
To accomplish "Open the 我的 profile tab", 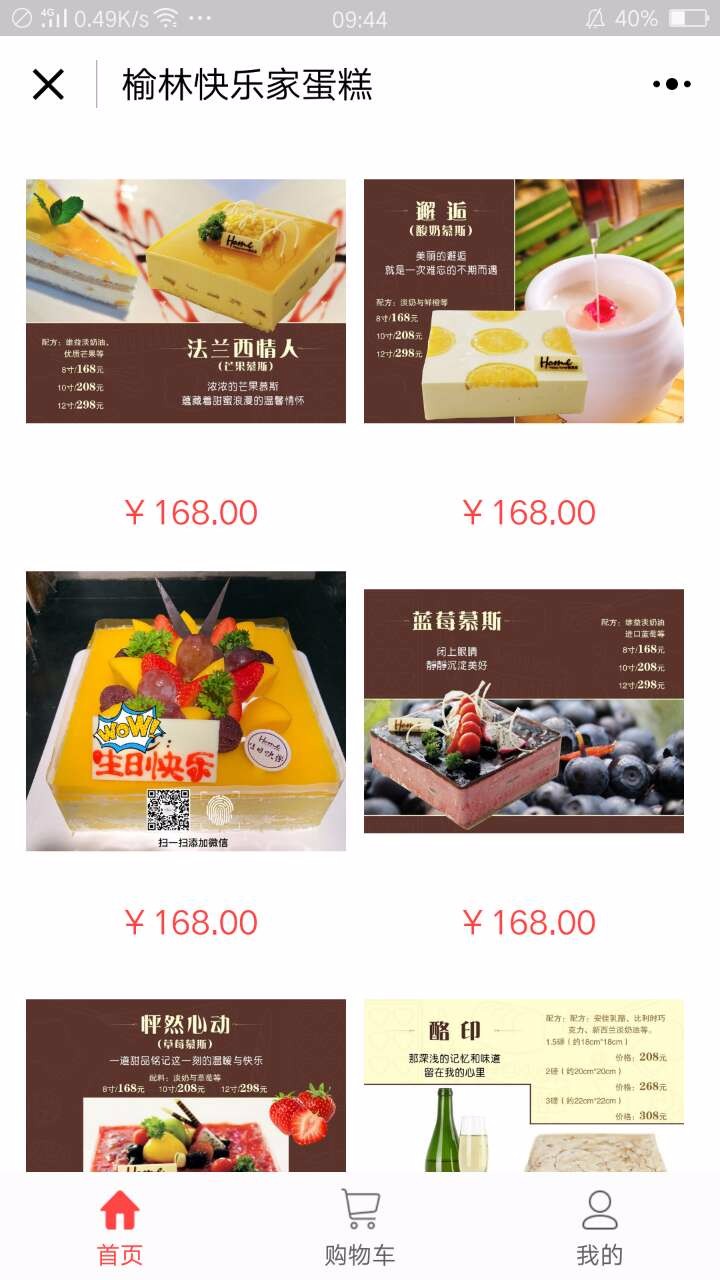I will (x=600, y=1227).
